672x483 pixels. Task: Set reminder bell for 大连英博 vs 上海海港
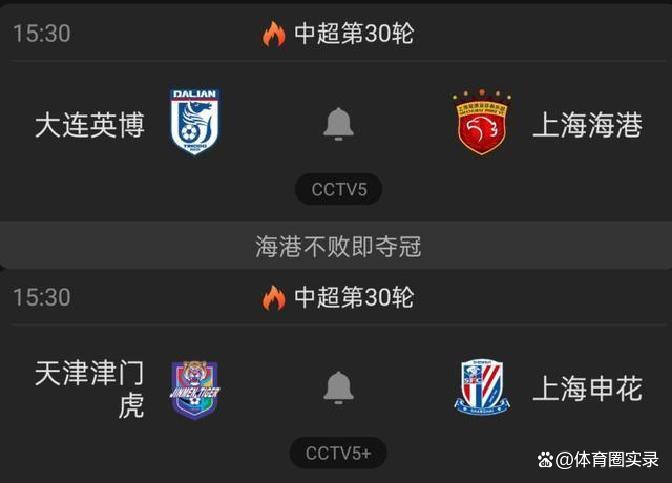[338, 124]
